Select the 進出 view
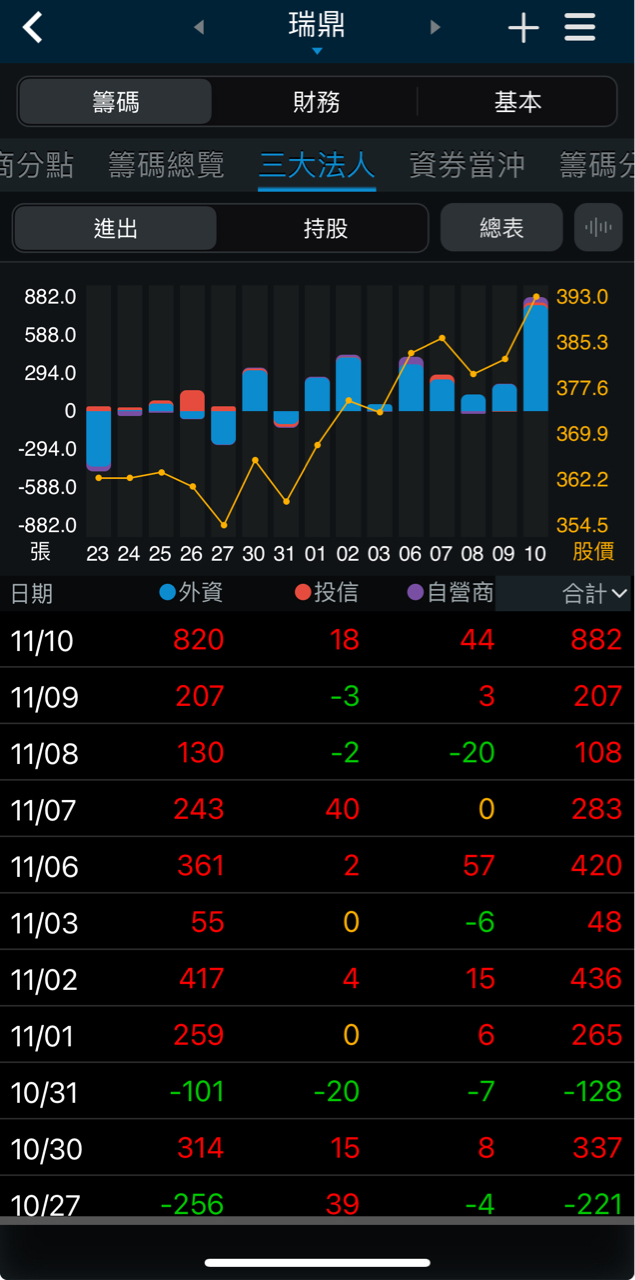635x1280 pixels. click(115, 228)
